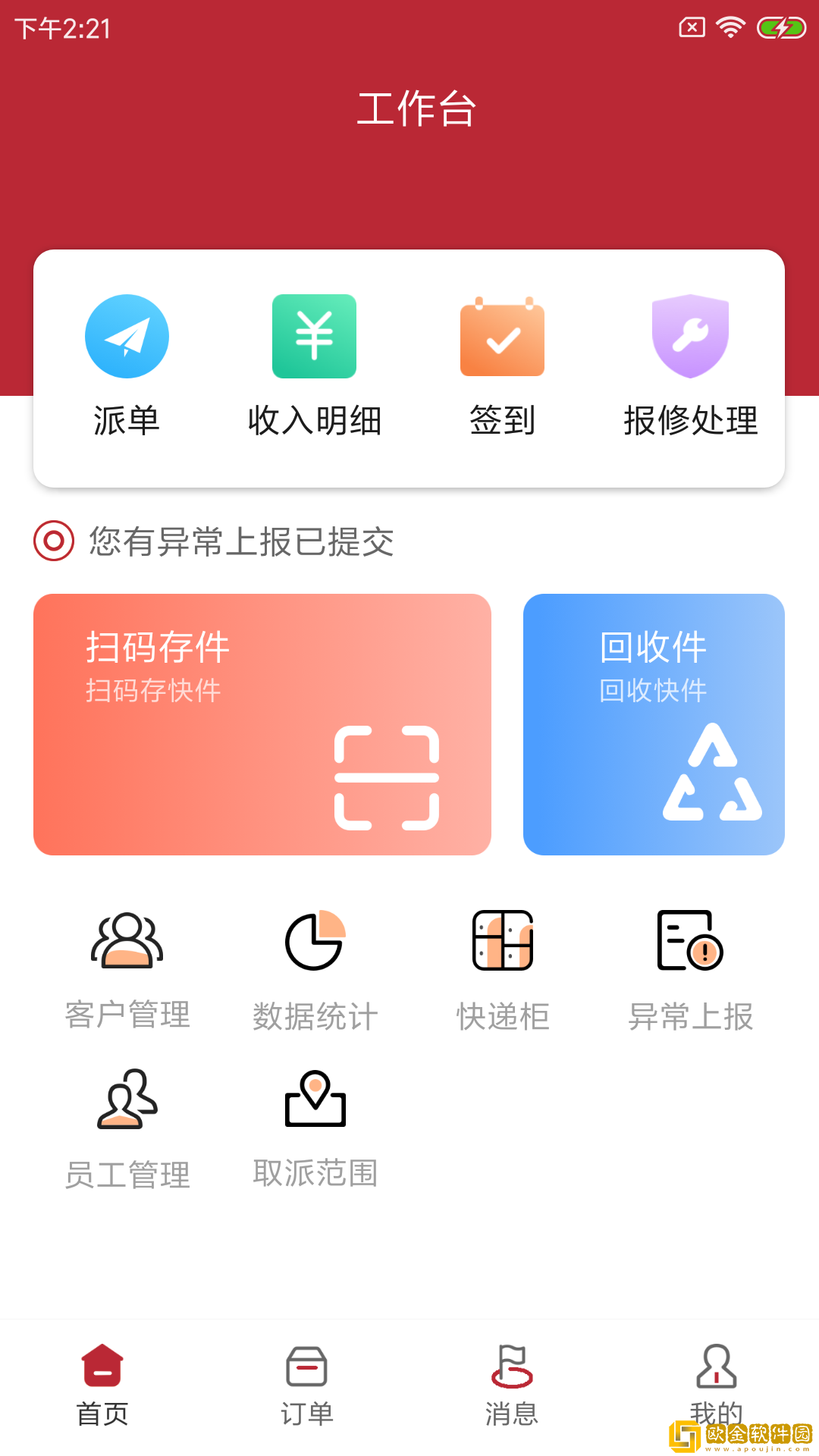The image size is (819, 1456).
Task: Select the 首页 home tab
Action: coord(102,1384)
